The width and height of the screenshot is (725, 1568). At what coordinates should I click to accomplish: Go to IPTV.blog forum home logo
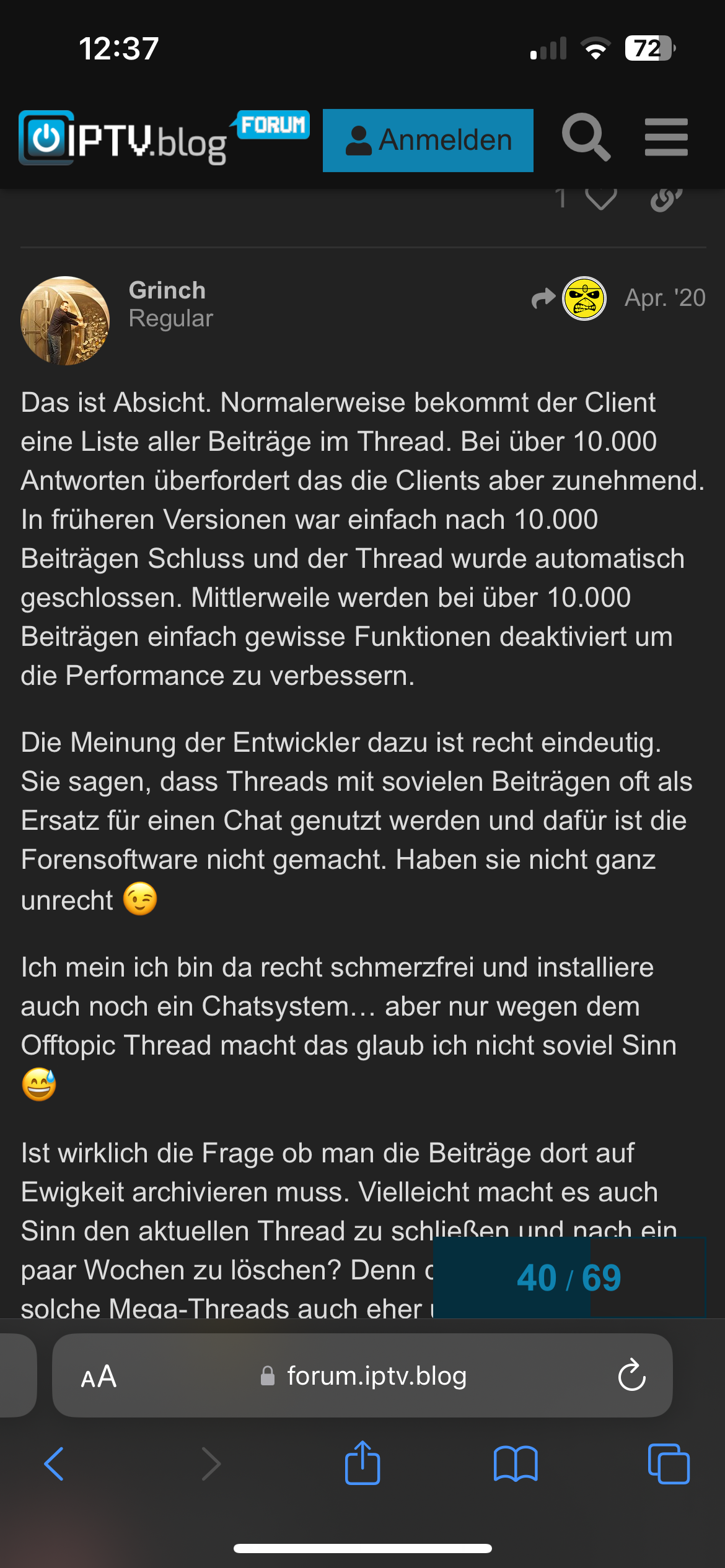pos(164,137)
